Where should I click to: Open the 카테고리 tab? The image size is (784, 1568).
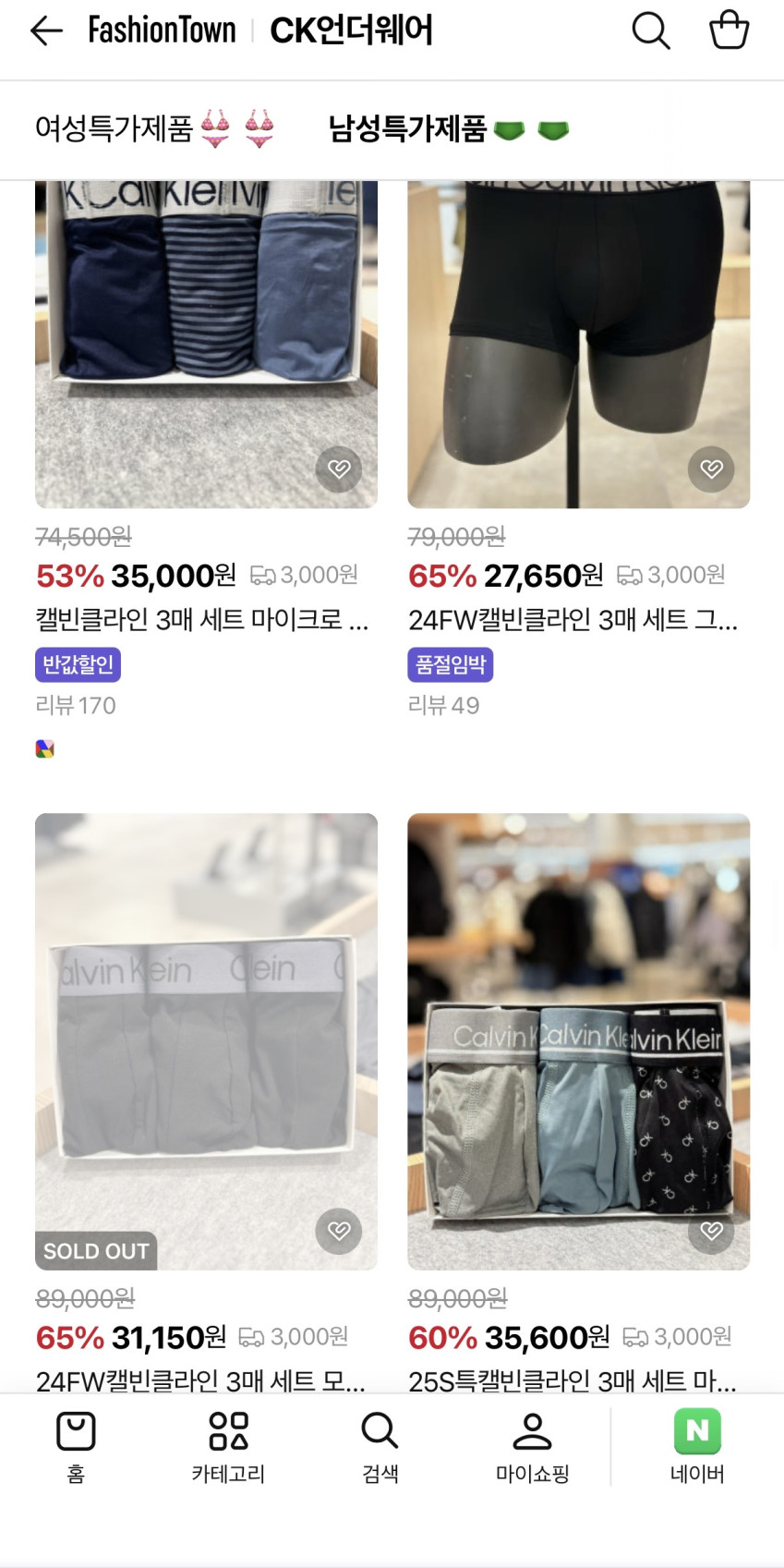click(228, 1447)
